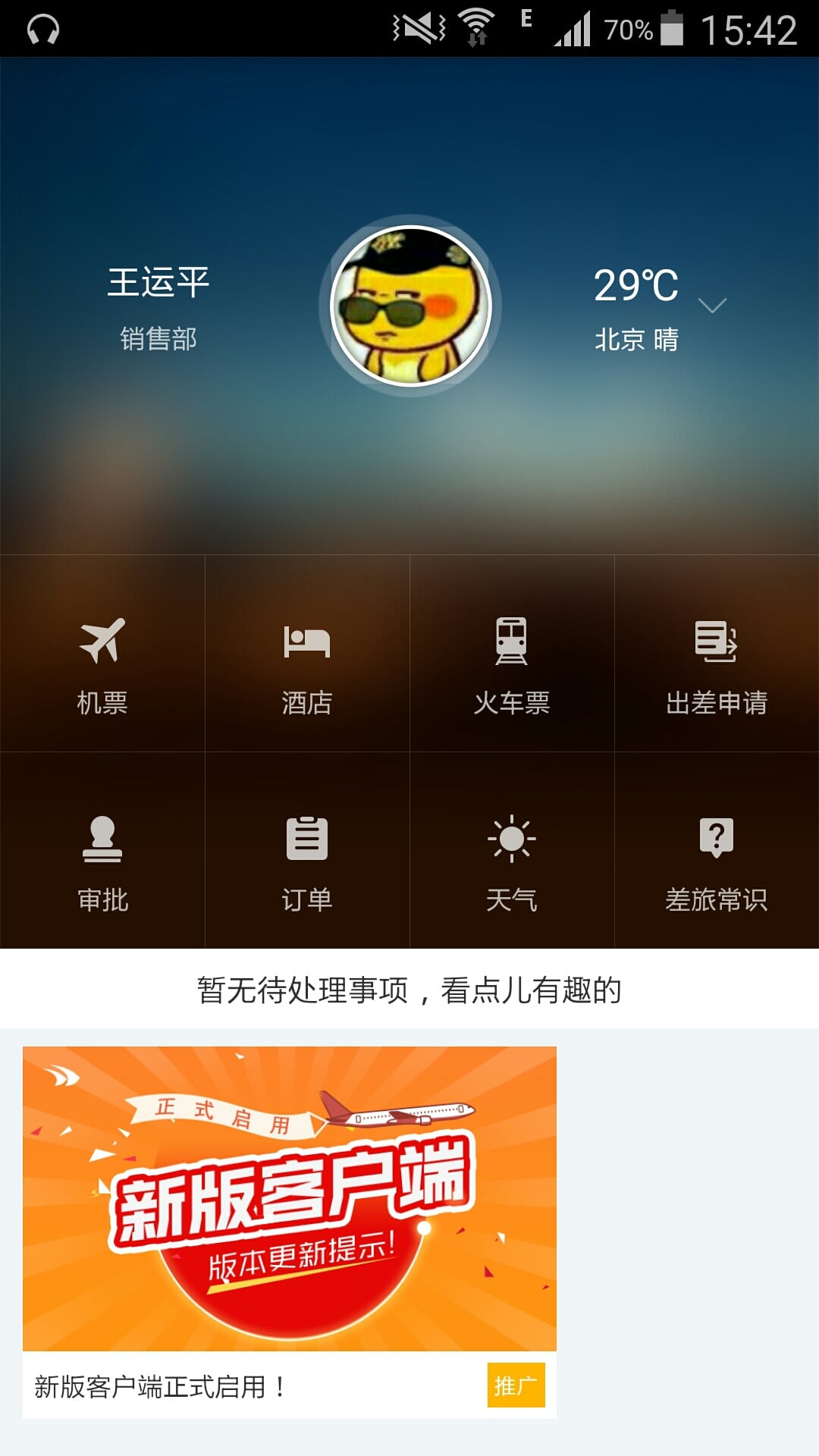The width and height of the screenshot is (819, 1456).
Task: Open the 天气 weather tile
Action: [512, 855]
